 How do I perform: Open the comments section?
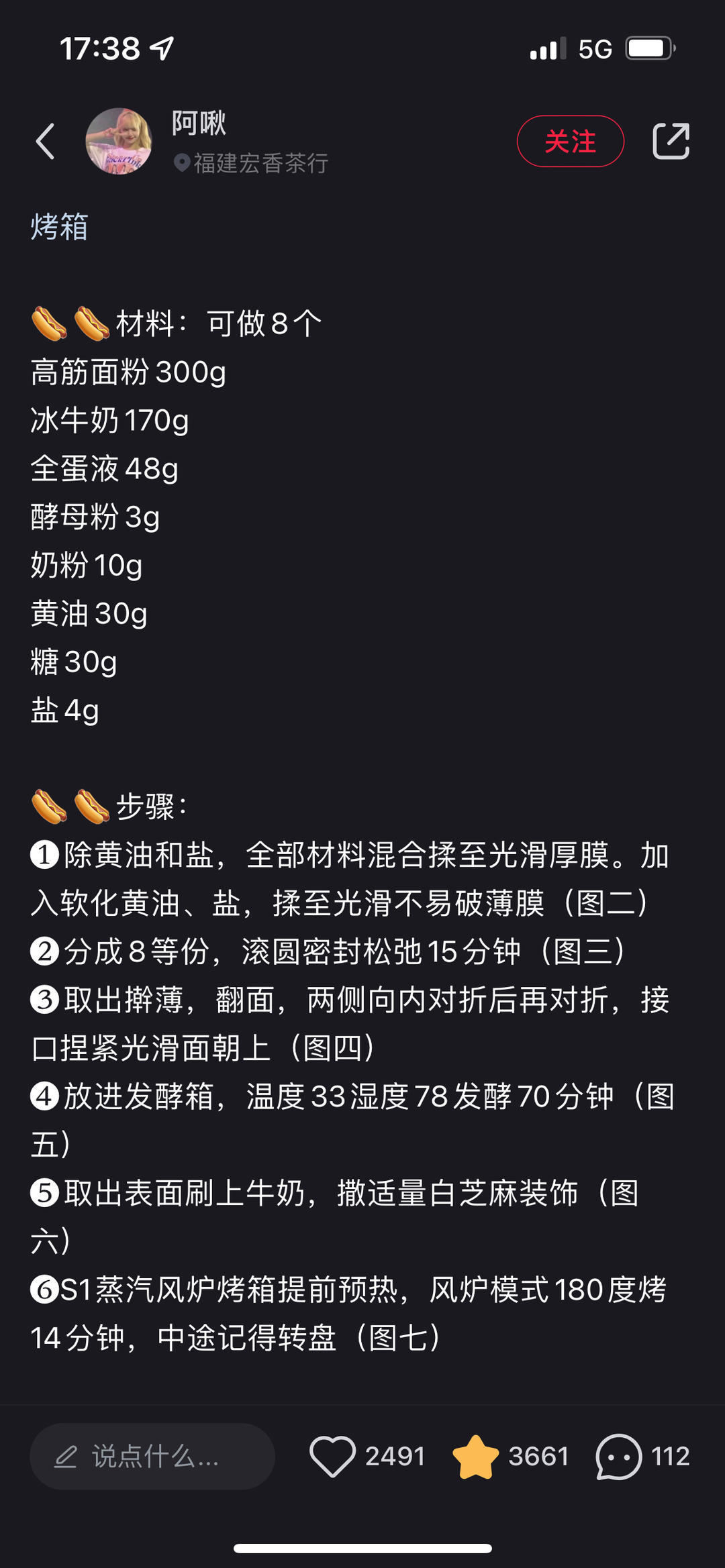[619, 1457]
